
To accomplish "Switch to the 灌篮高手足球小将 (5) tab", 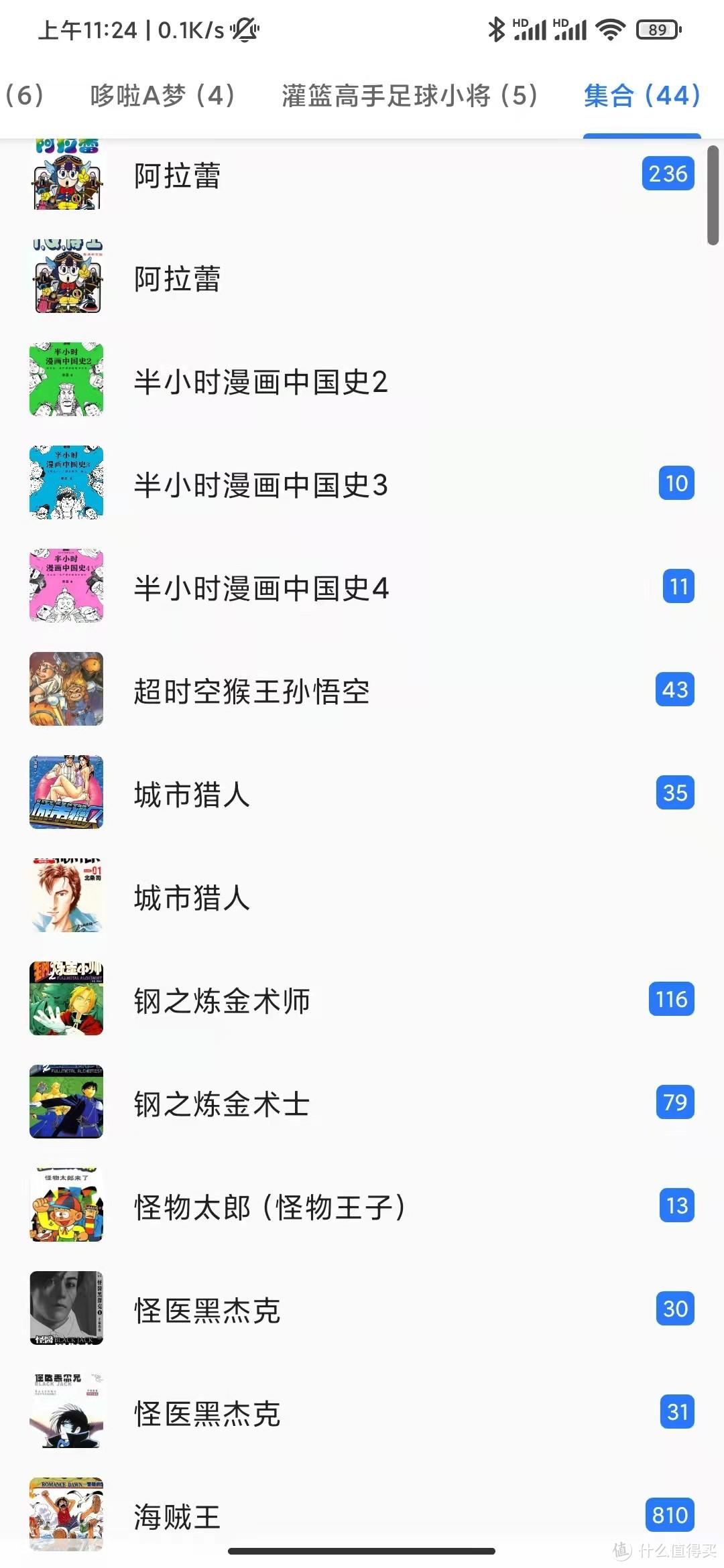I will click(x=410, y=96).
